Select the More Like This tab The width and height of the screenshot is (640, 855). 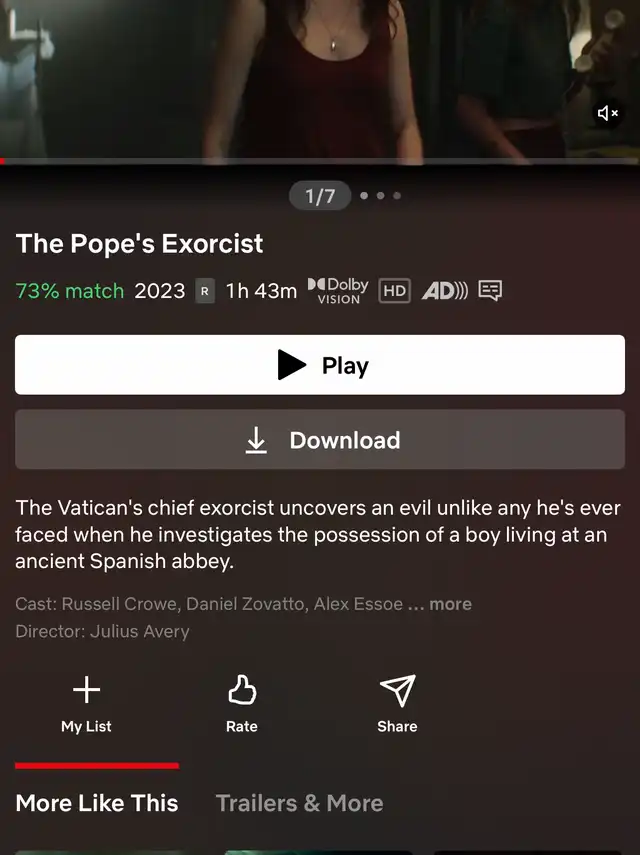(x=97, y=803)
